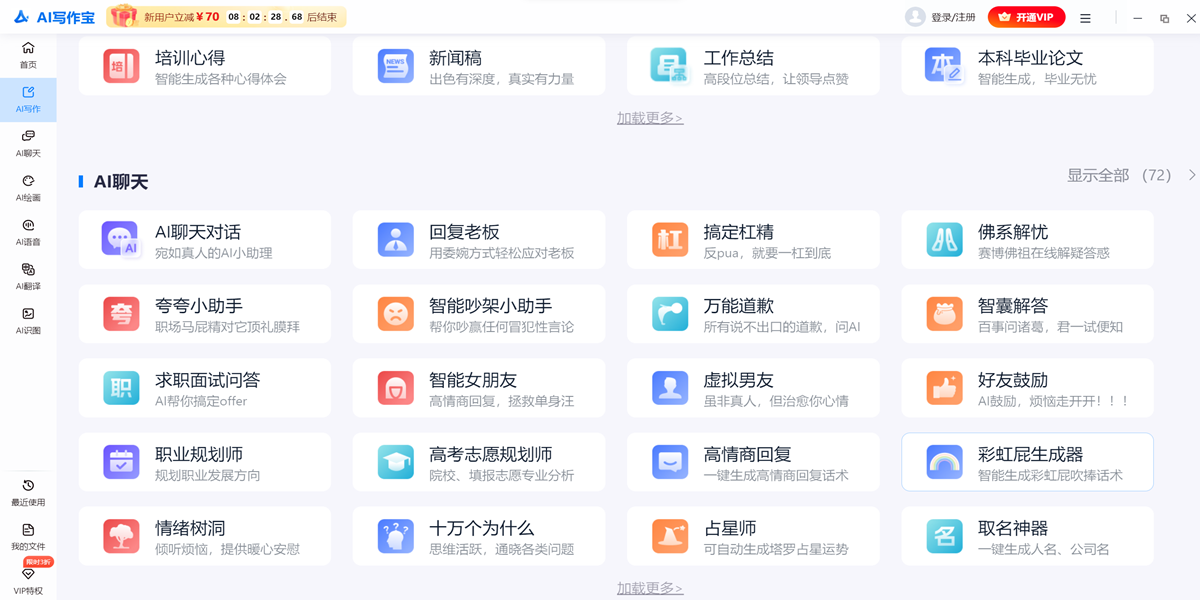
Task: Go to 最近使用 in sidebar
Action: coord(28,492)
